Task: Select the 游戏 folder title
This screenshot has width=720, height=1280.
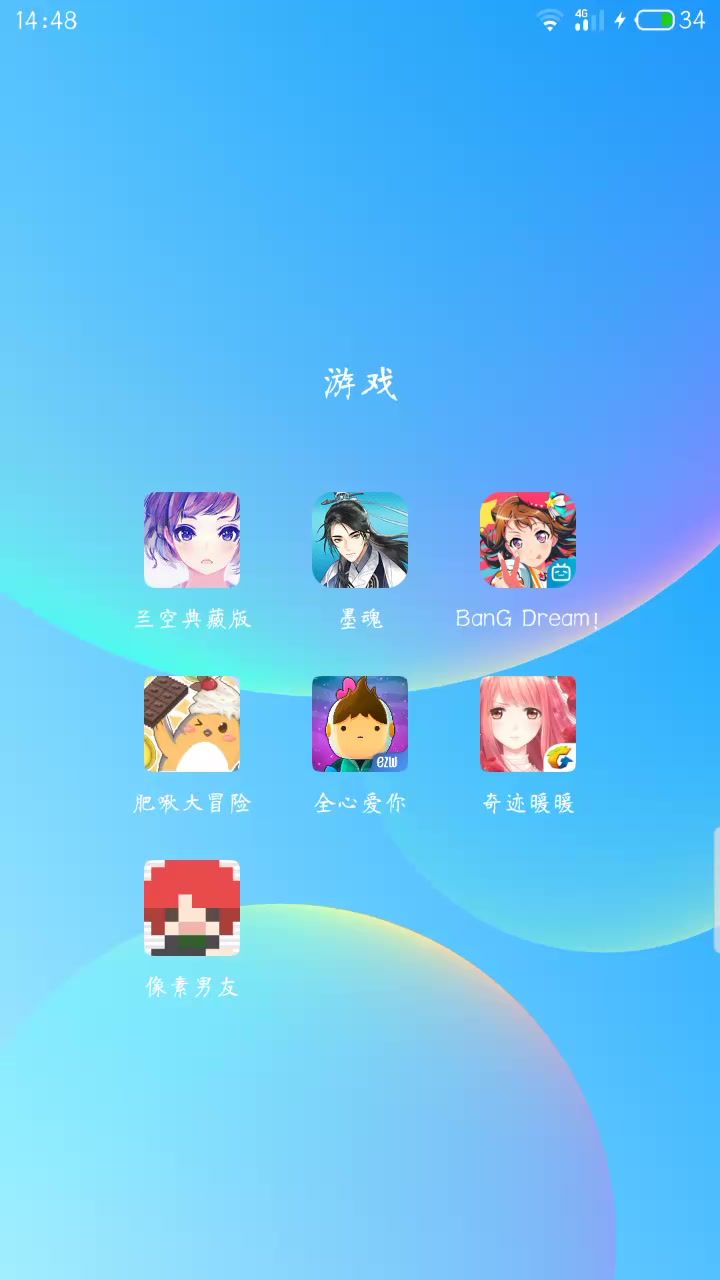Action: 360,384
